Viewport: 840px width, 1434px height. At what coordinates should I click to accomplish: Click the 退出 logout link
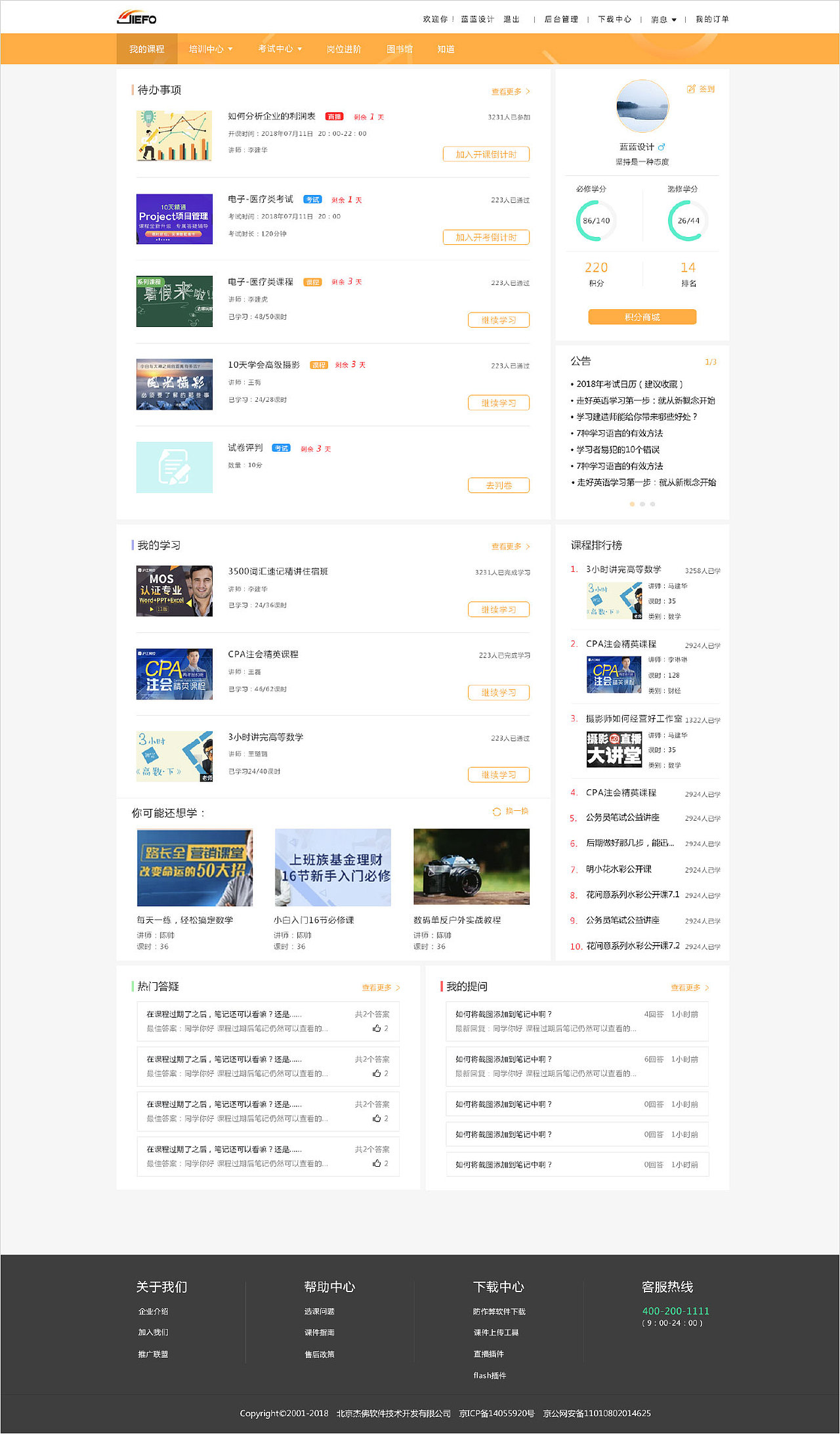tap(512, 19)
